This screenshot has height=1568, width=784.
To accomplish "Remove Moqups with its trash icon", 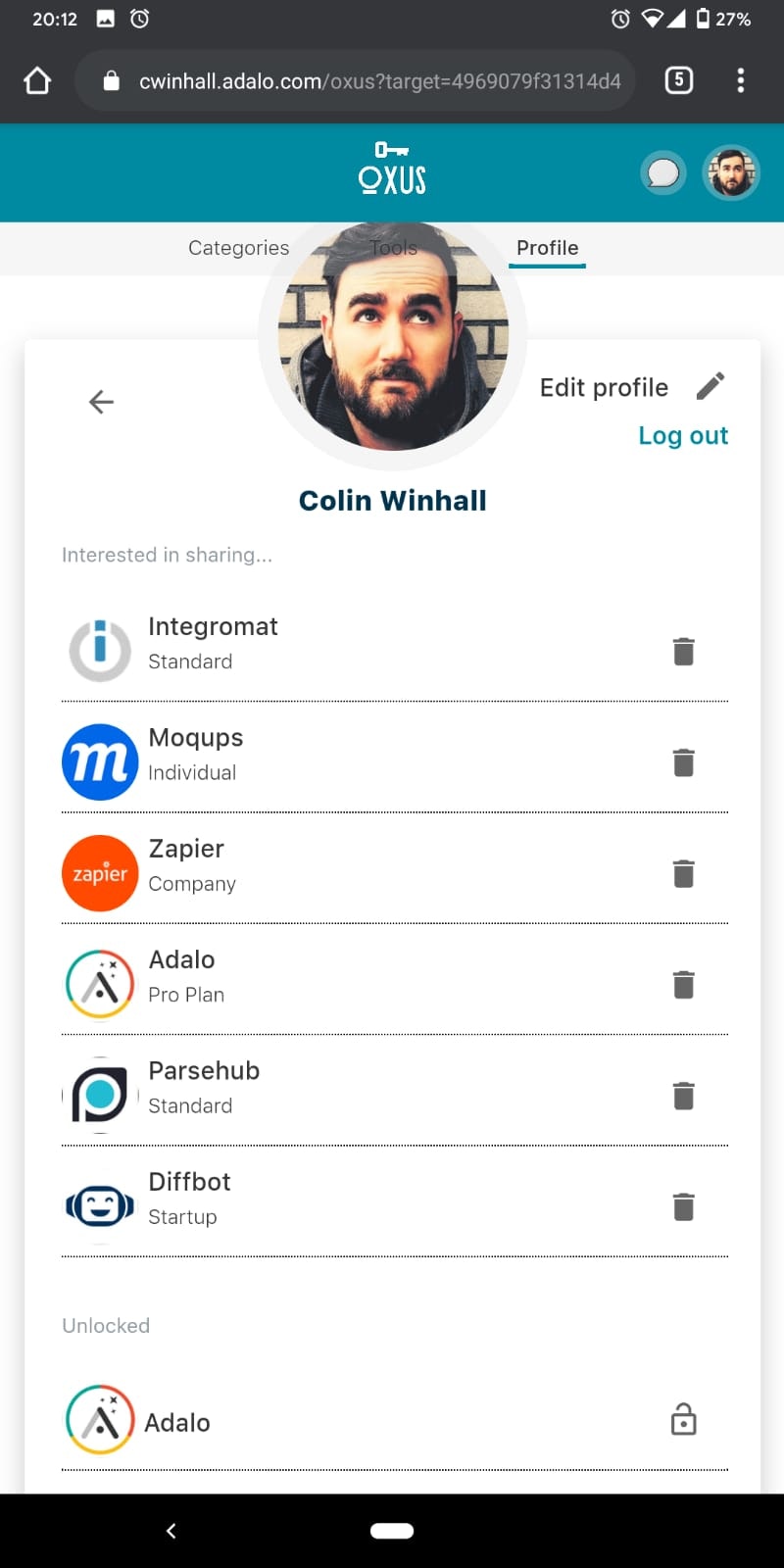I will (x=684, y=761).
